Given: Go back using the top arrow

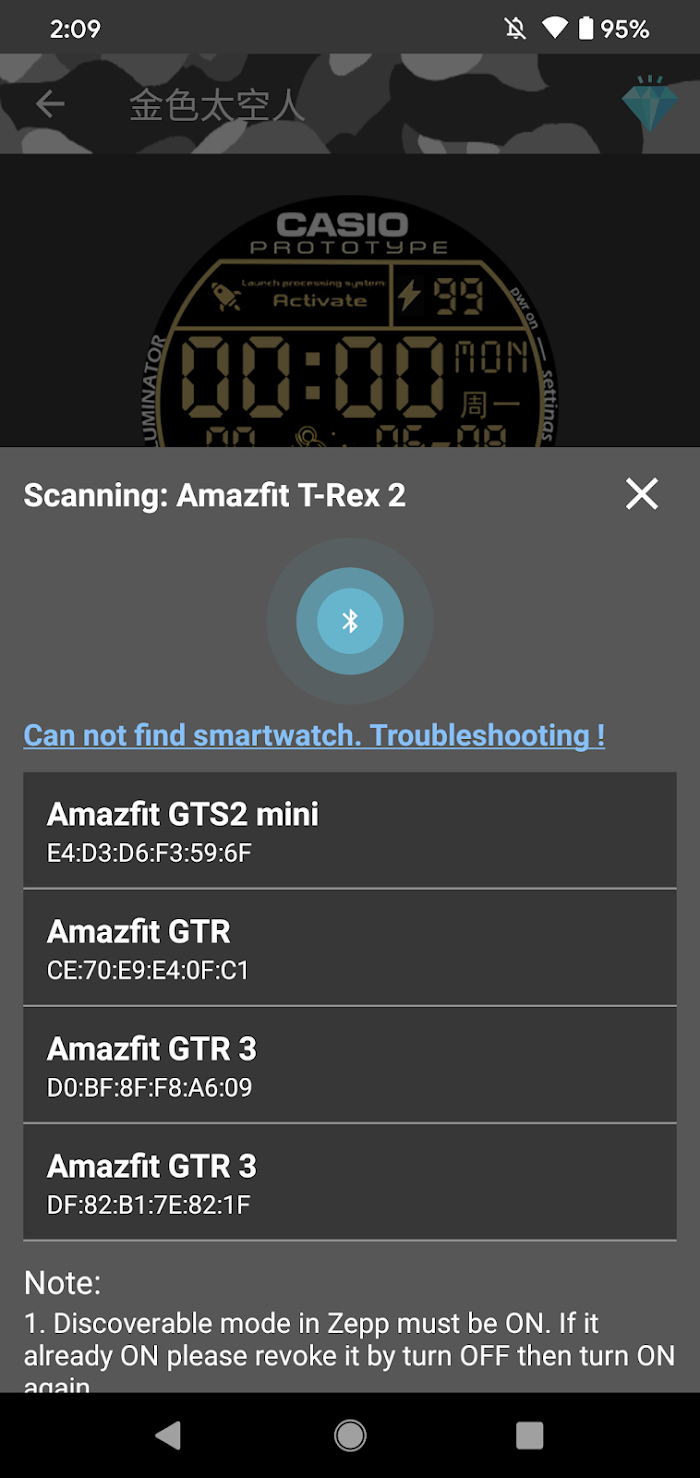Looking at the screenshot, I should tap(50, 104).
